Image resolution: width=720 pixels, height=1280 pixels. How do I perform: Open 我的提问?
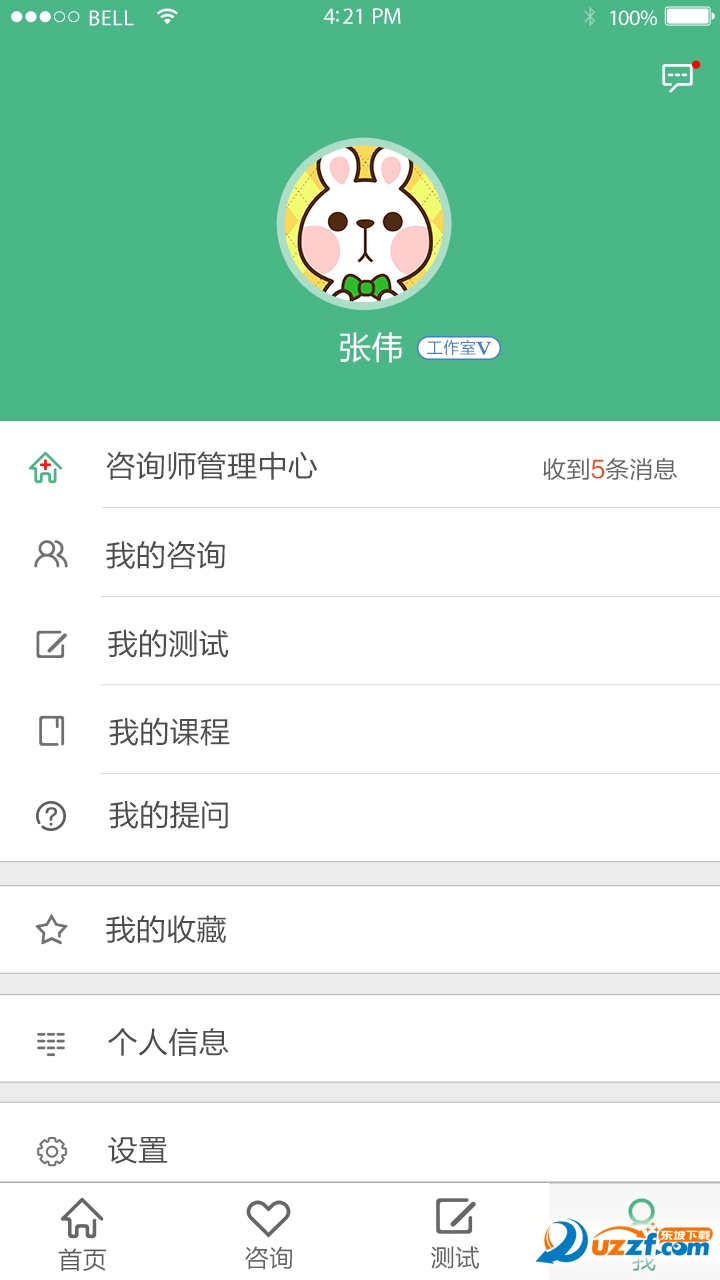360,816
